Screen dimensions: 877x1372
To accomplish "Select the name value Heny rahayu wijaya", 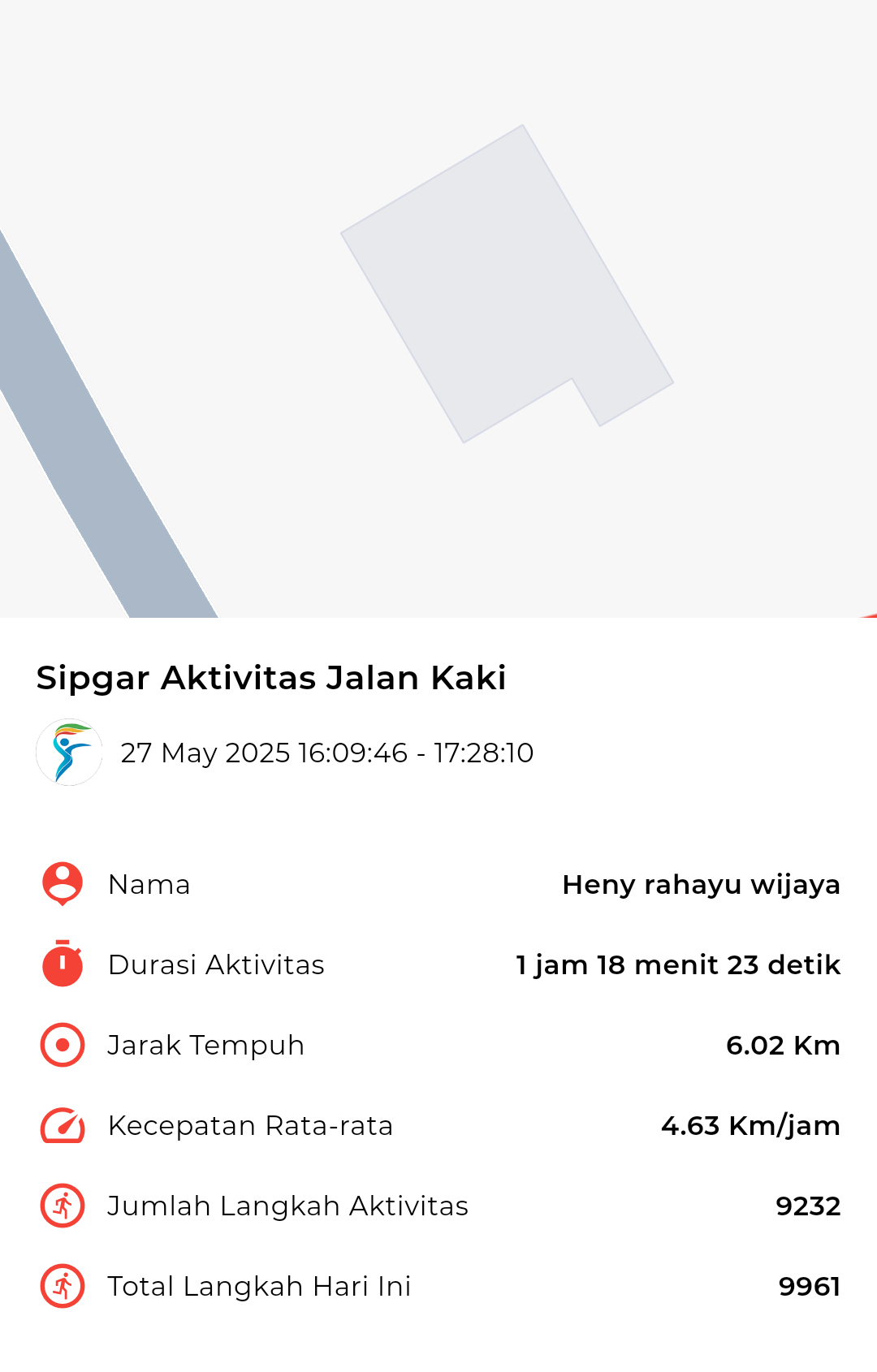I will 702,885.
